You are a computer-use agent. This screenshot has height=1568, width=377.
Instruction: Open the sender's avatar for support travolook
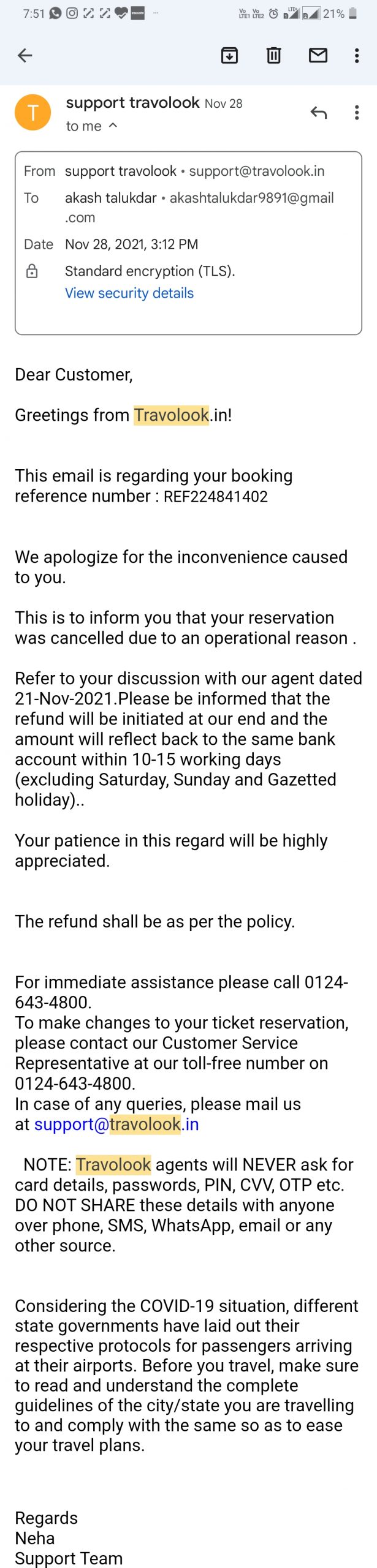[x=32, y=113]
